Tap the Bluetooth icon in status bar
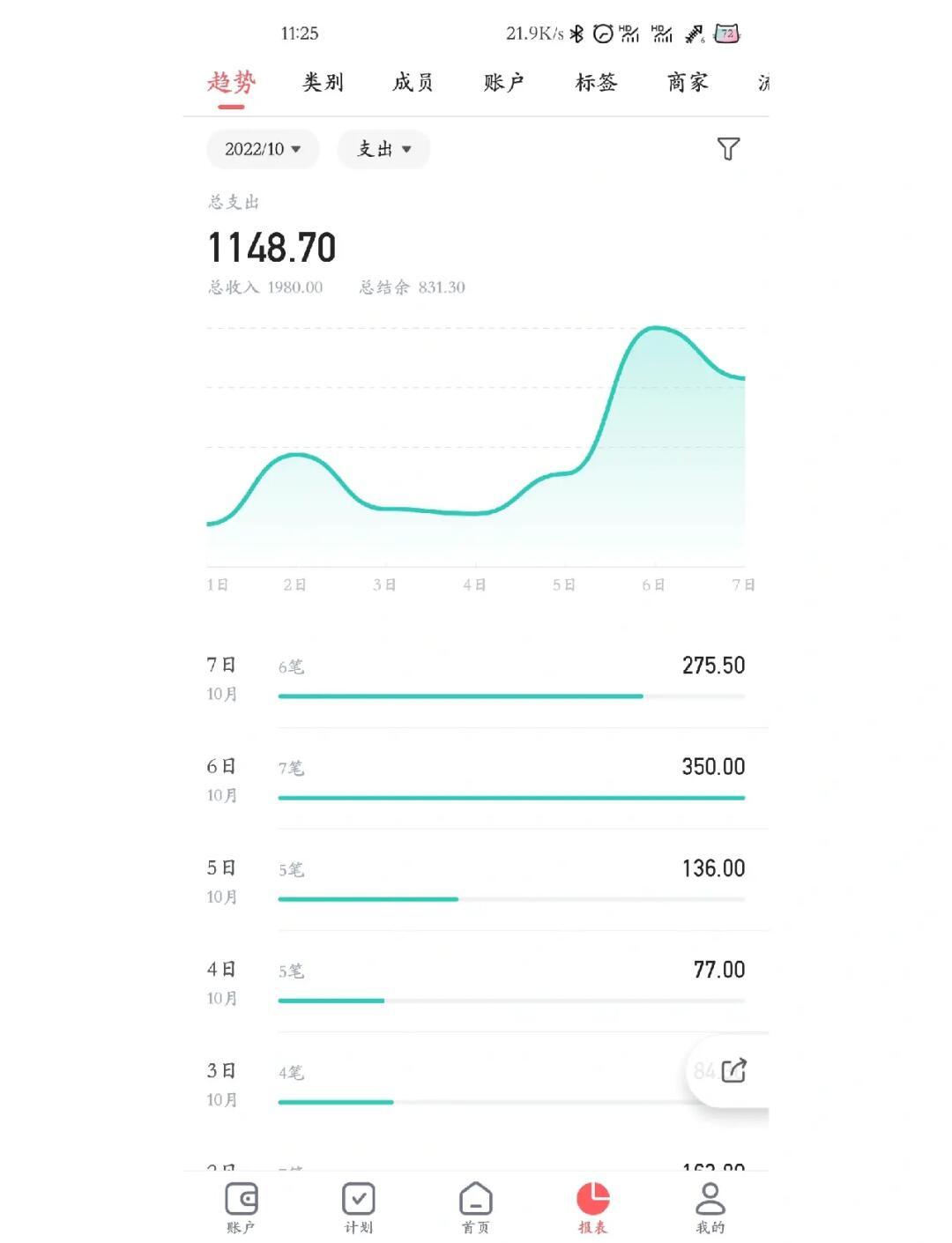The image size is (952, 1243). [577, 33]
